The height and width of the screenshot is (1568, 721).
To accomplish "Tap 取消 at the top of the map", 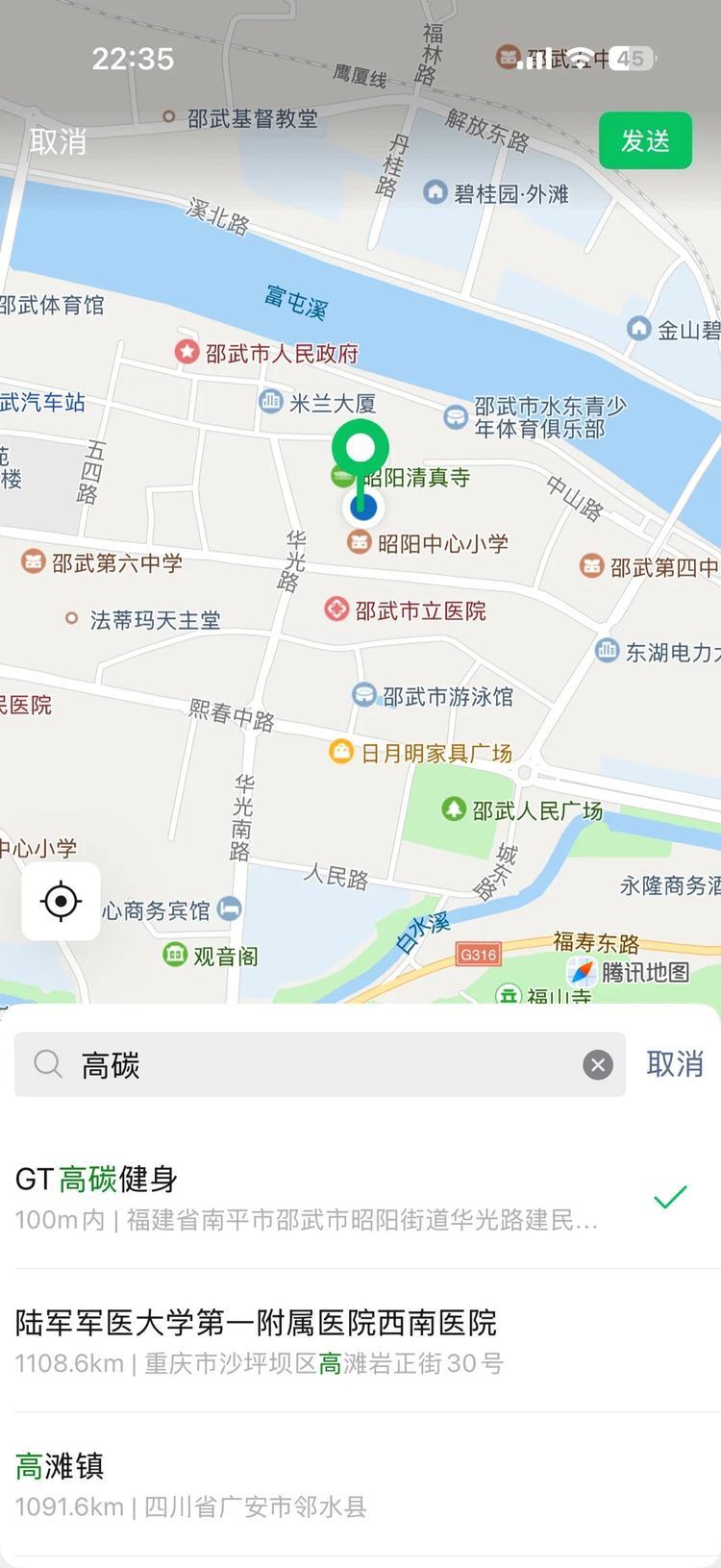I will [x=58, y=142].
